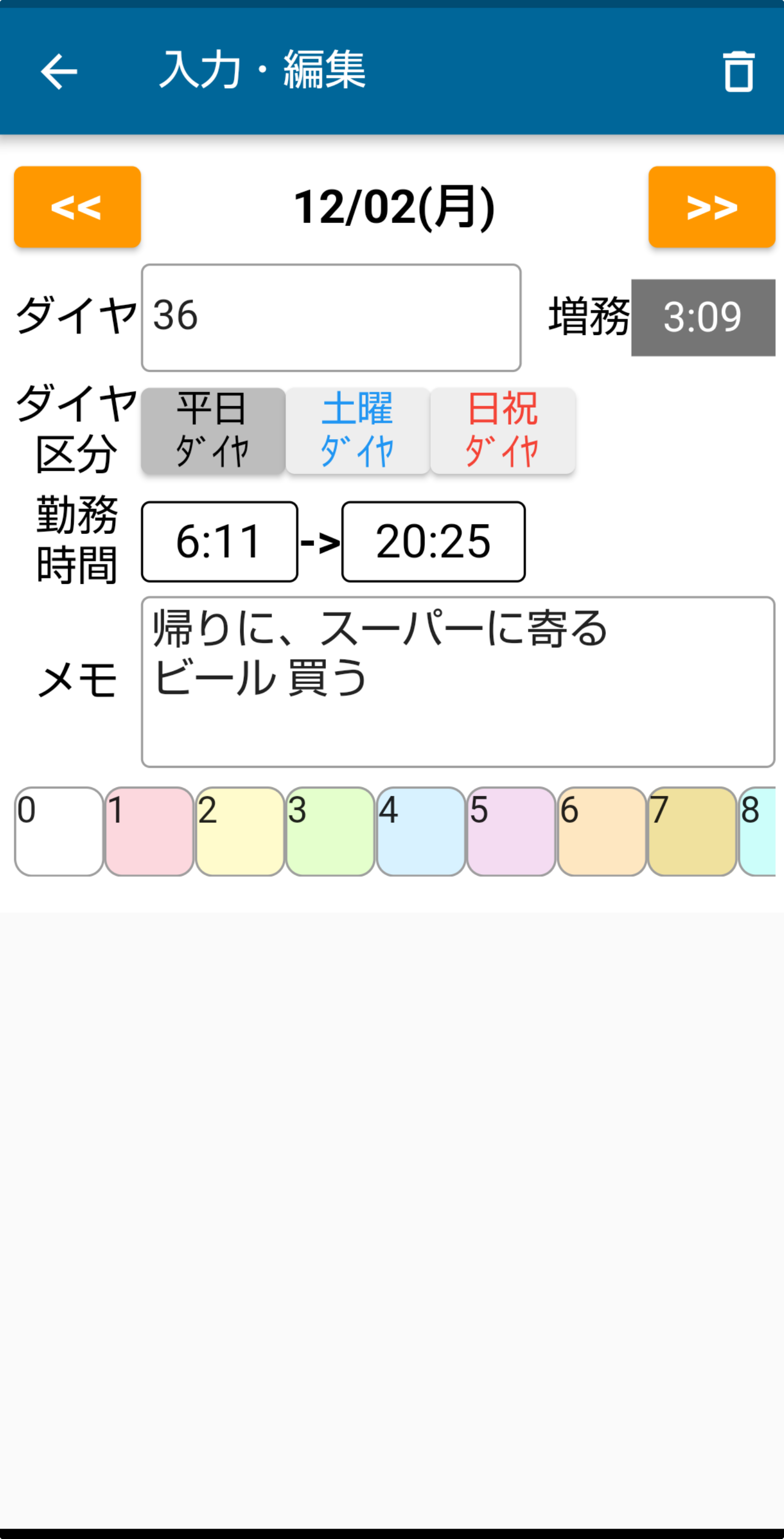This screenshot has width=784, height=1539.
Task: Tap the 増務 time 3:09
Action: pyautogui.click(x=703, y=317)
